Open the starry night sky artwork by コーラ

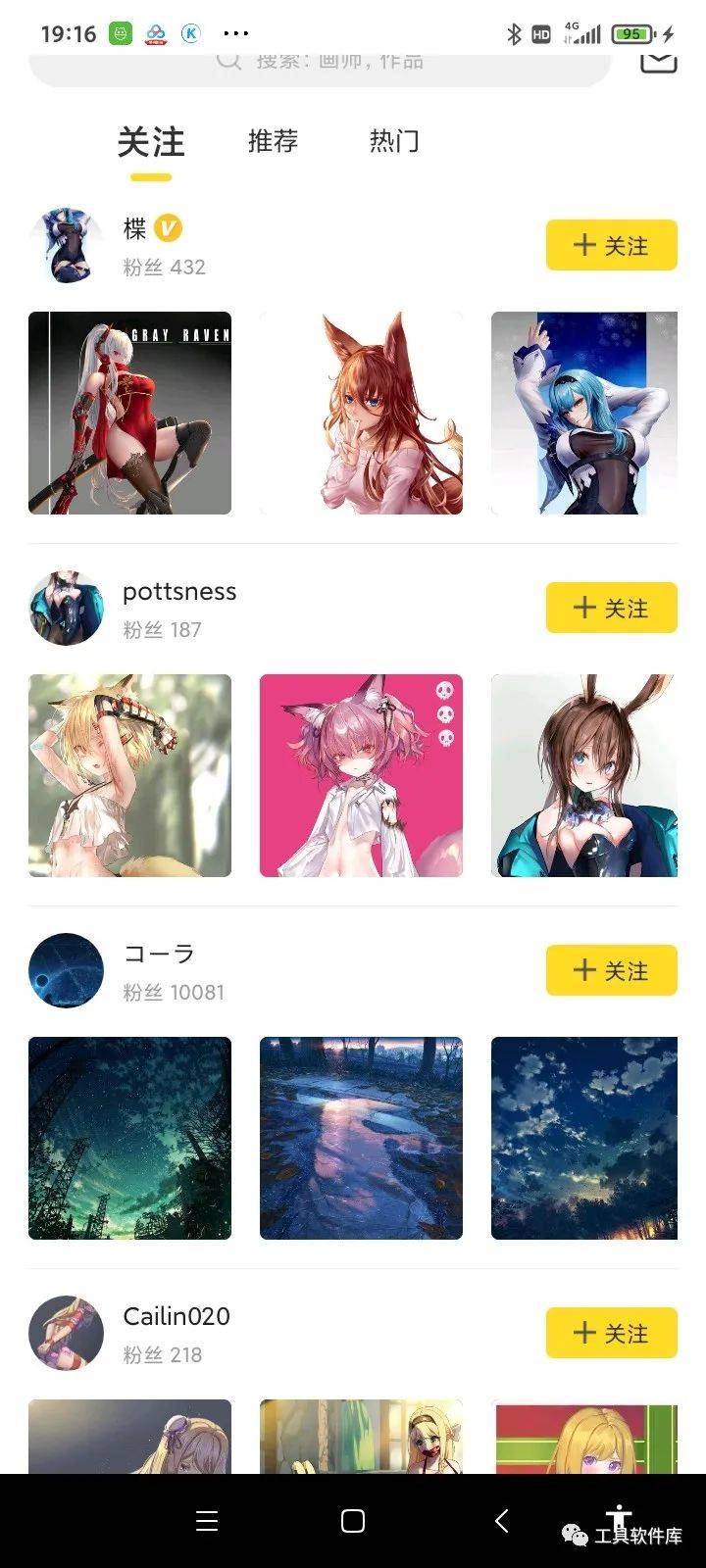coord(129,1138)
